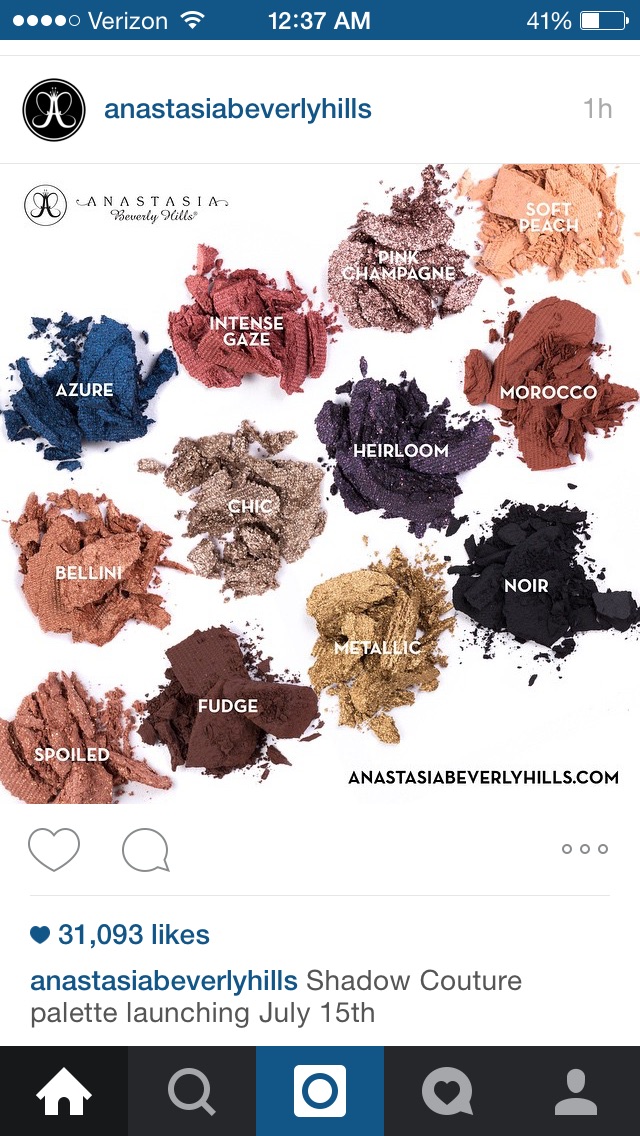Tap anastasiabeverlyhills name in the caption

pos(164,981)
